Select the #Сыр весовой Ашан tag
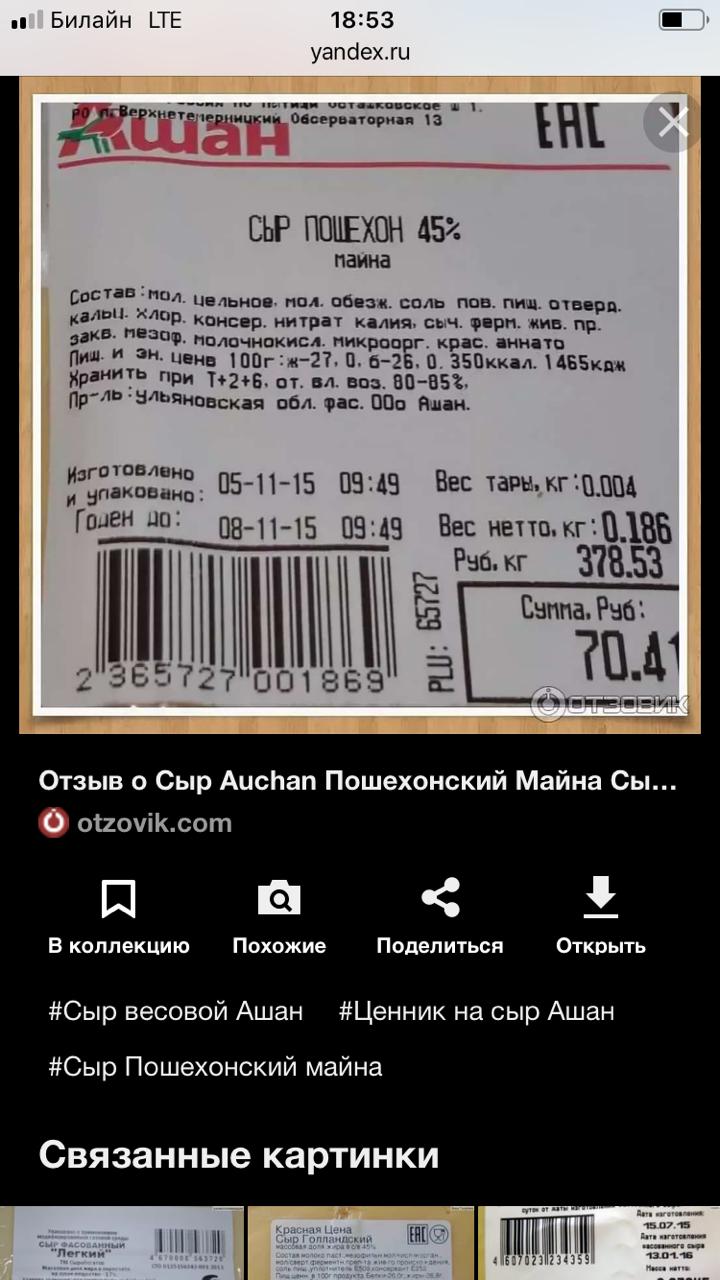 [x=176, y=1011]
